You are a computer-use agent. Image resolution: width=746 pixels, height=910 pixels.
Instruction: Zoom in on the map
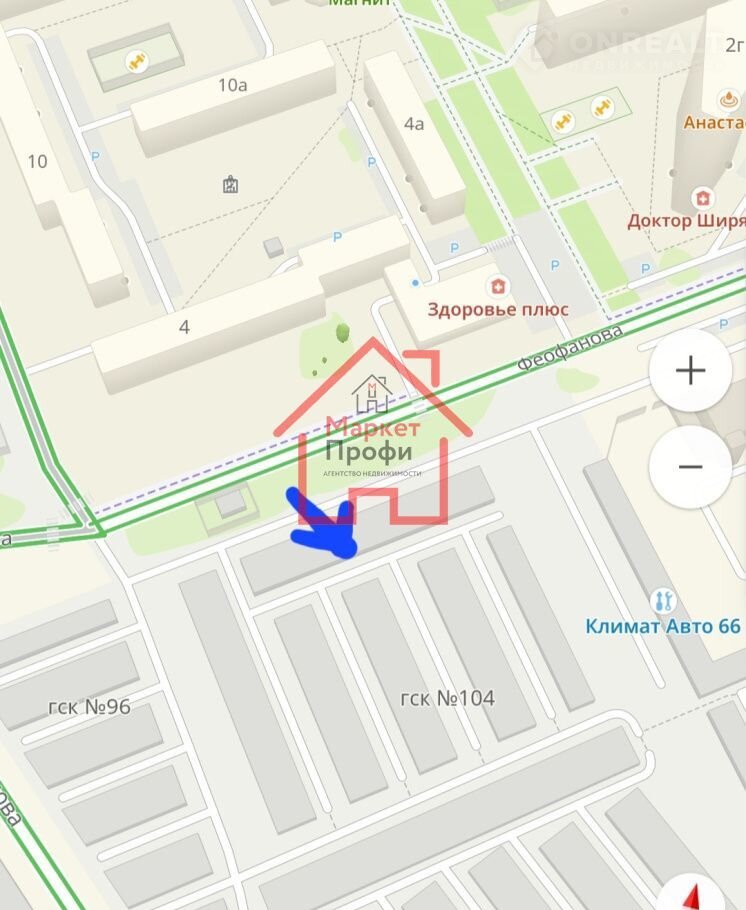pos(690,371)
